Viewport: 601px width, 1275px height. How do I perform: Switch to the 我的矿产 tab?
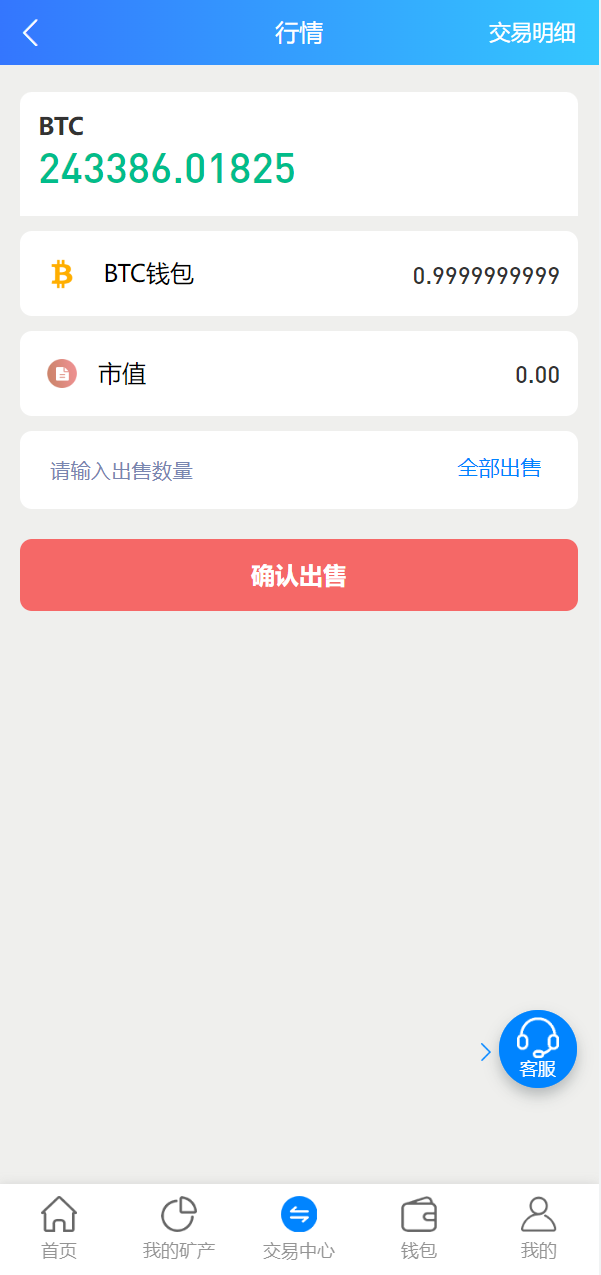(x=179, y=1228)
